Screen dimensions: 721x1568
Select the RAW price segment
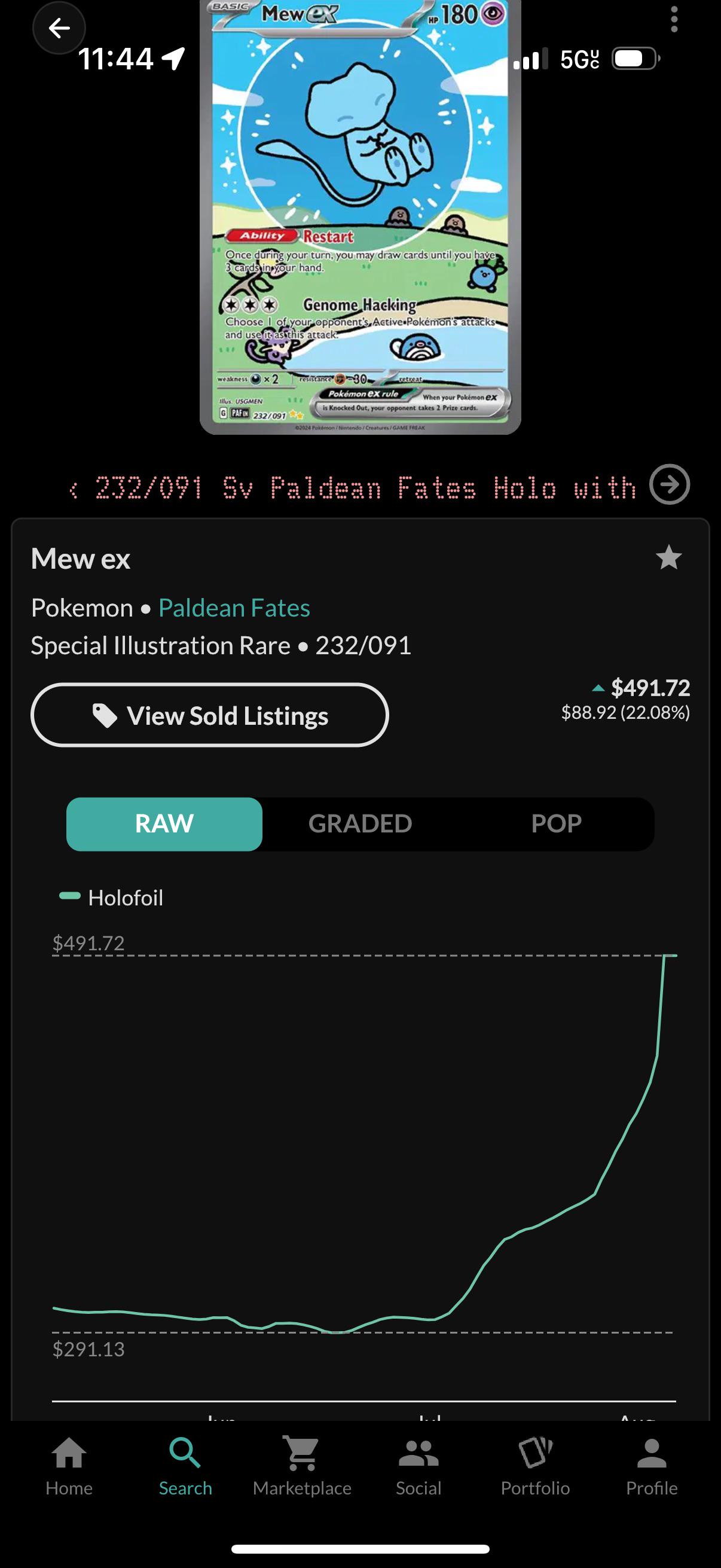[x=164, y=823]
